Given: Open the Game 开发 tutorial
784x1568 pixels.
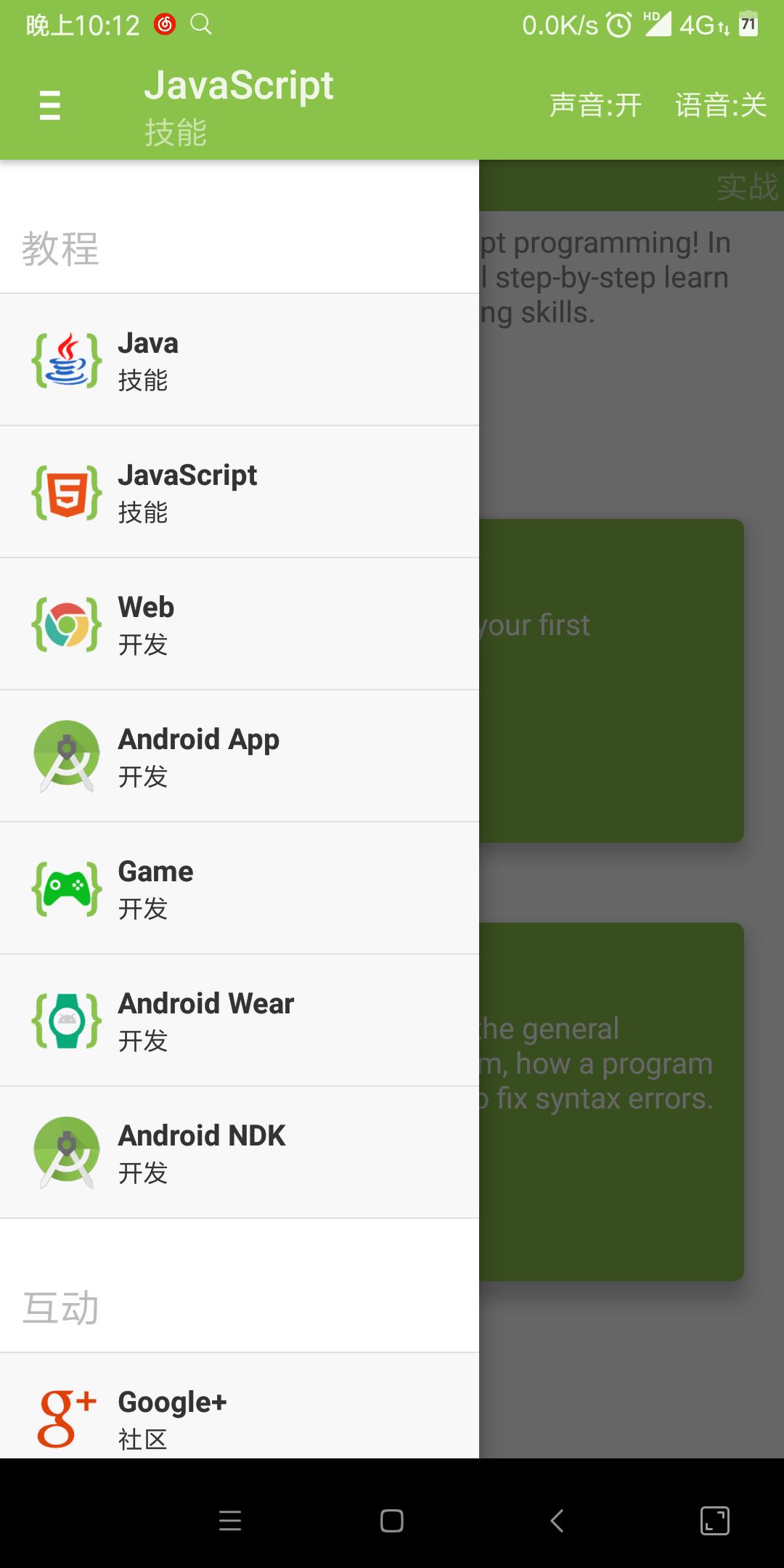Looking at the screenshot, I should (x=240, y=889).
